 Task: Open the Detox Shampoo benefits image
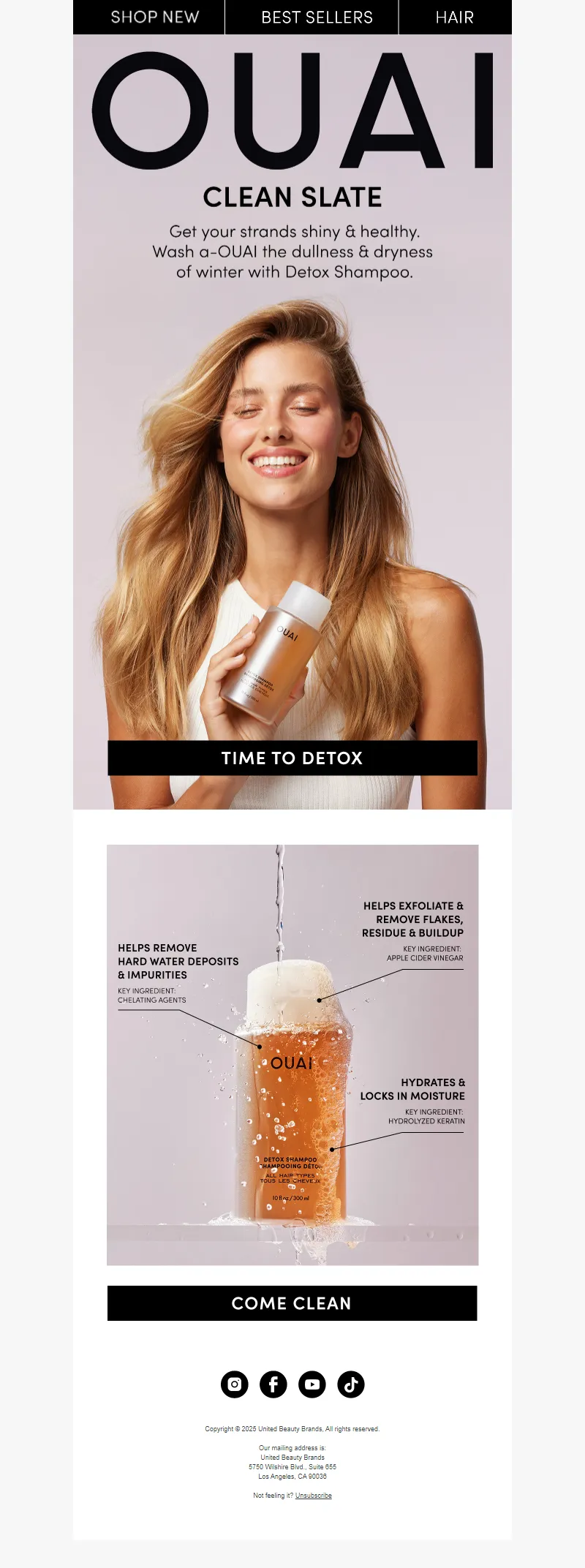point(292,1055)
